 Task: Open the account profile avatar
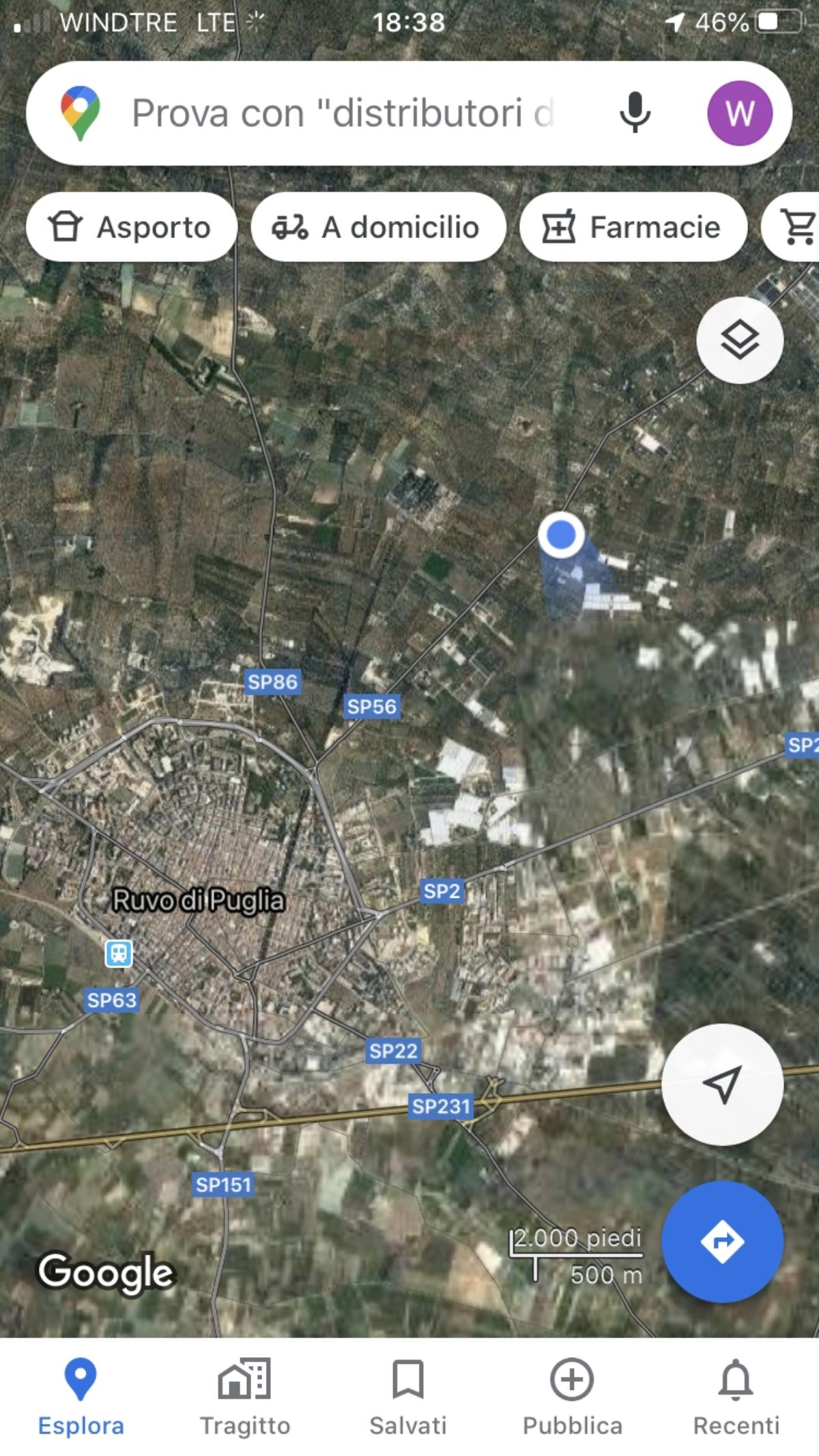tap(740, 113)
